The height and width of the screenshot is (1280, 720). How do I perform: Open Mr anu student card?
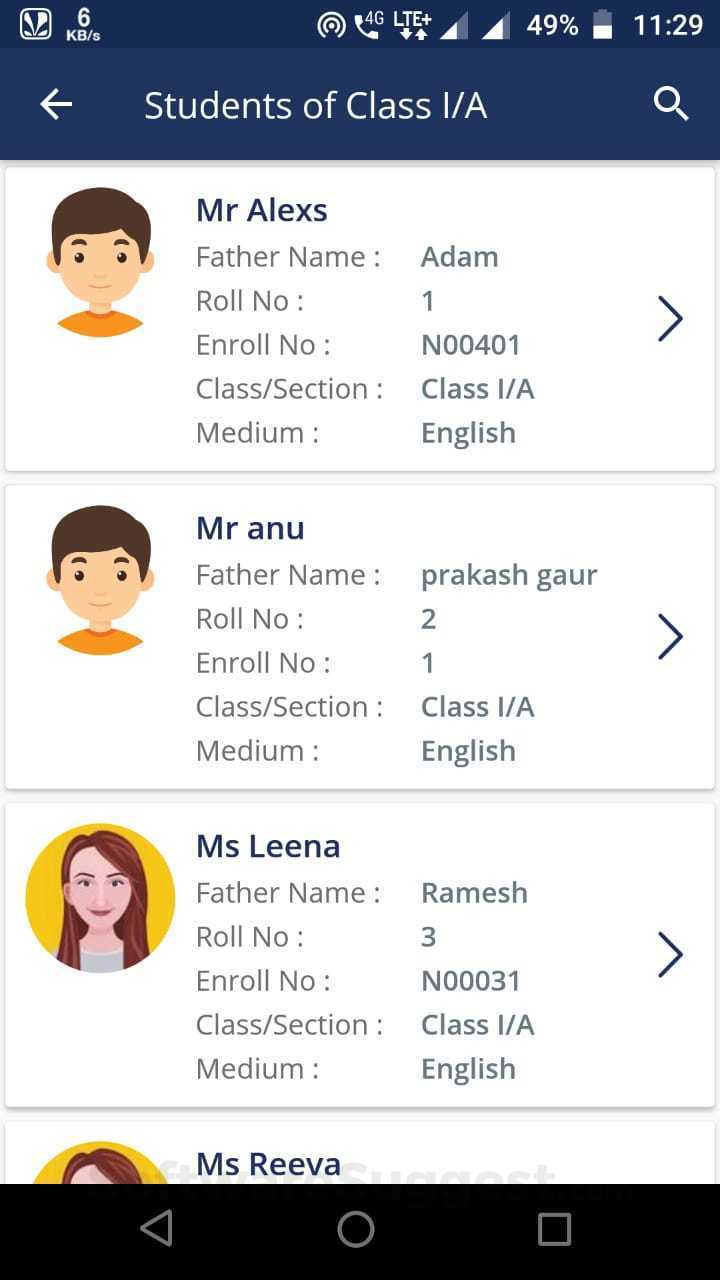point(360,637)
